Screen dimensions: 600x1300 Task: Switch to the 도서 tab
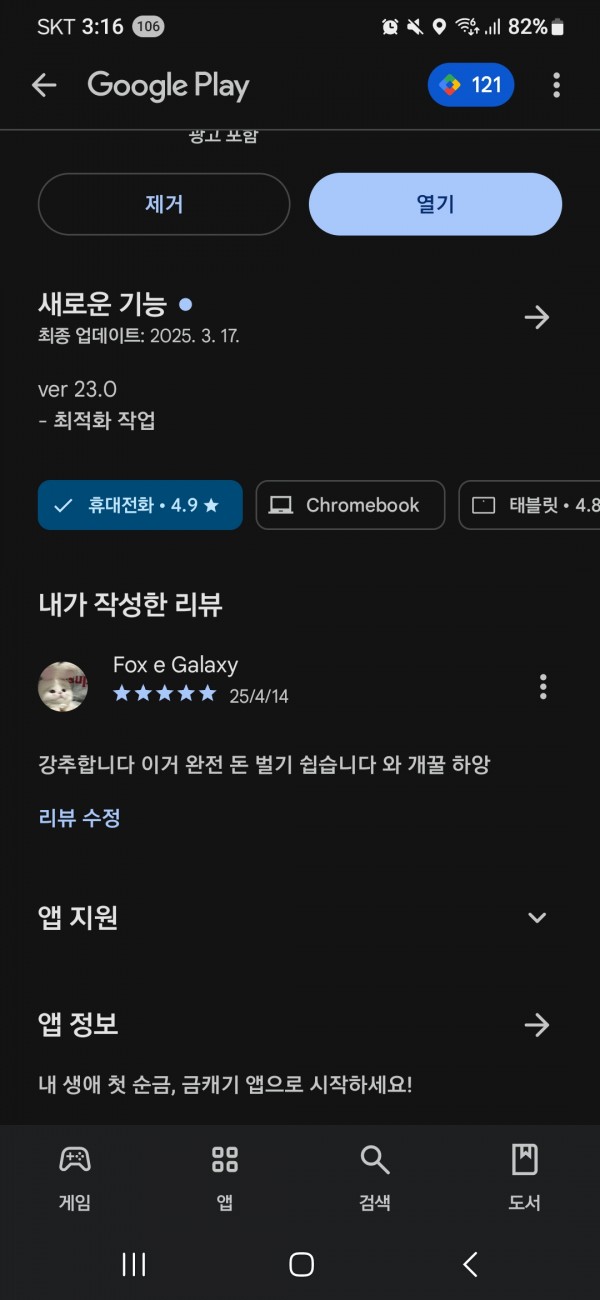525,1178
